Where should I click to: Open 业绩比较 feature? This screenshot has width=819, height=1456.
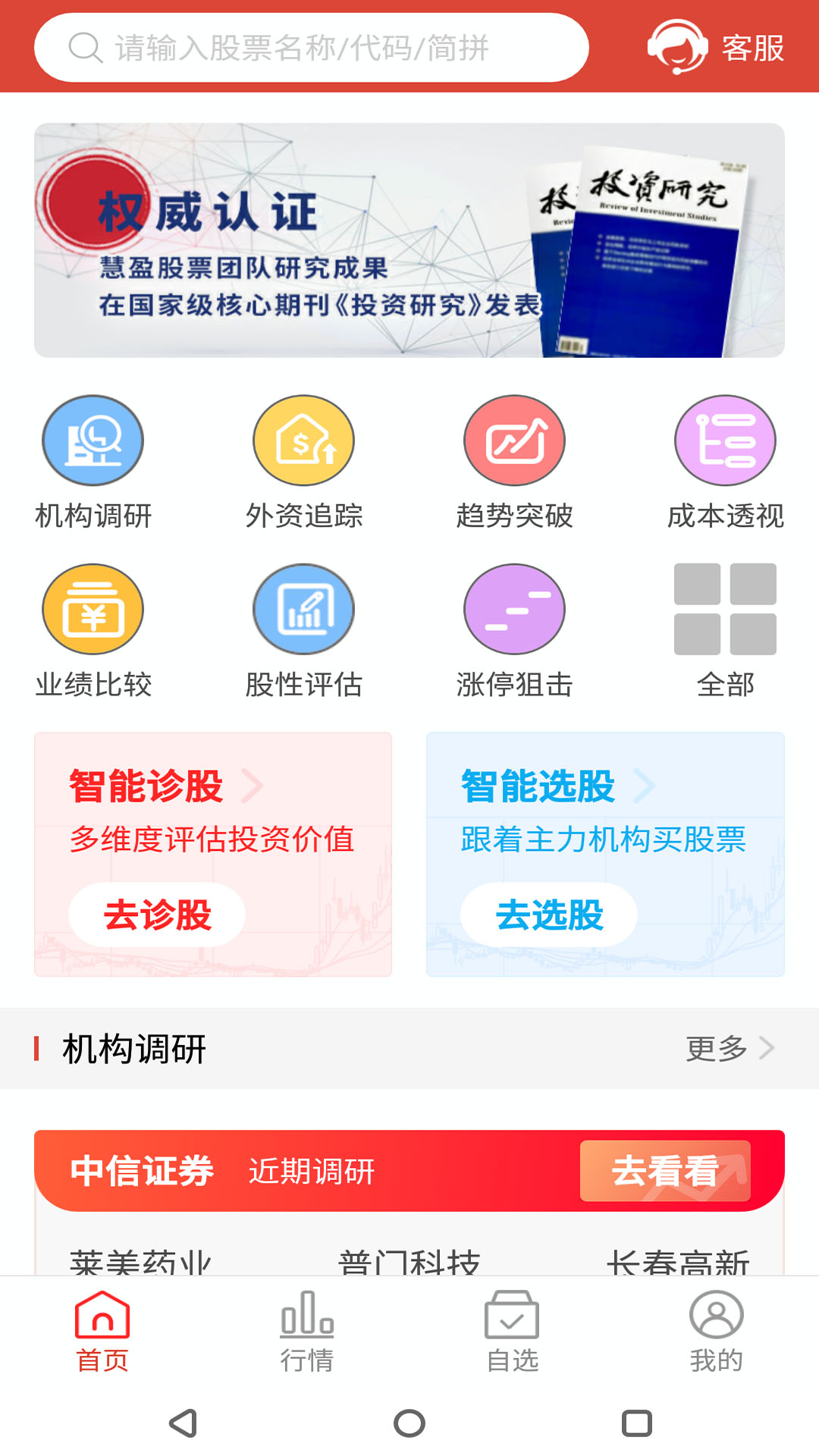(x=93, y=609)
